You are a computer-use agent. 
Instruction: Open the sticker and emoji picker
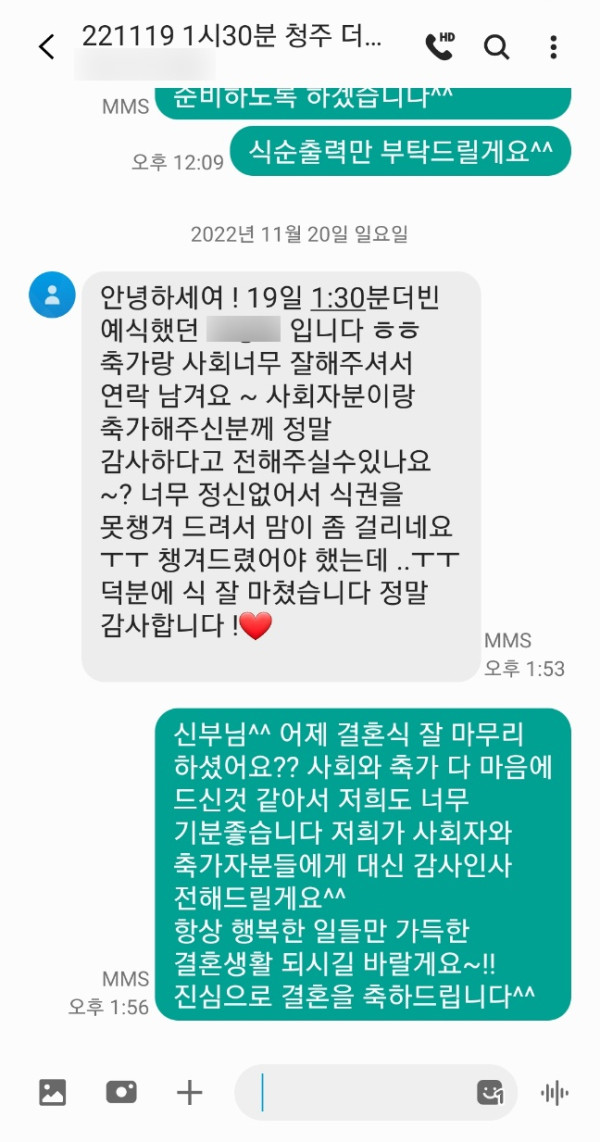[489, 1092]
